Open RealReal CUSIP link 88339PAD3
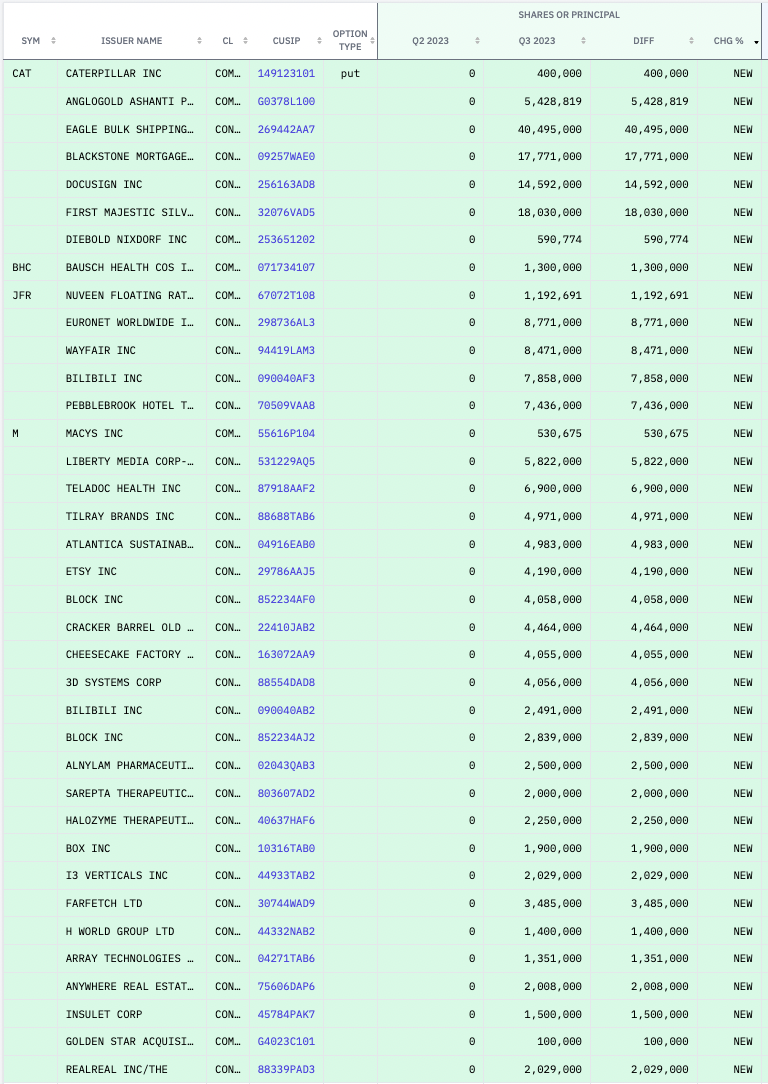The image size is (768, 1084). [286, 1070]
